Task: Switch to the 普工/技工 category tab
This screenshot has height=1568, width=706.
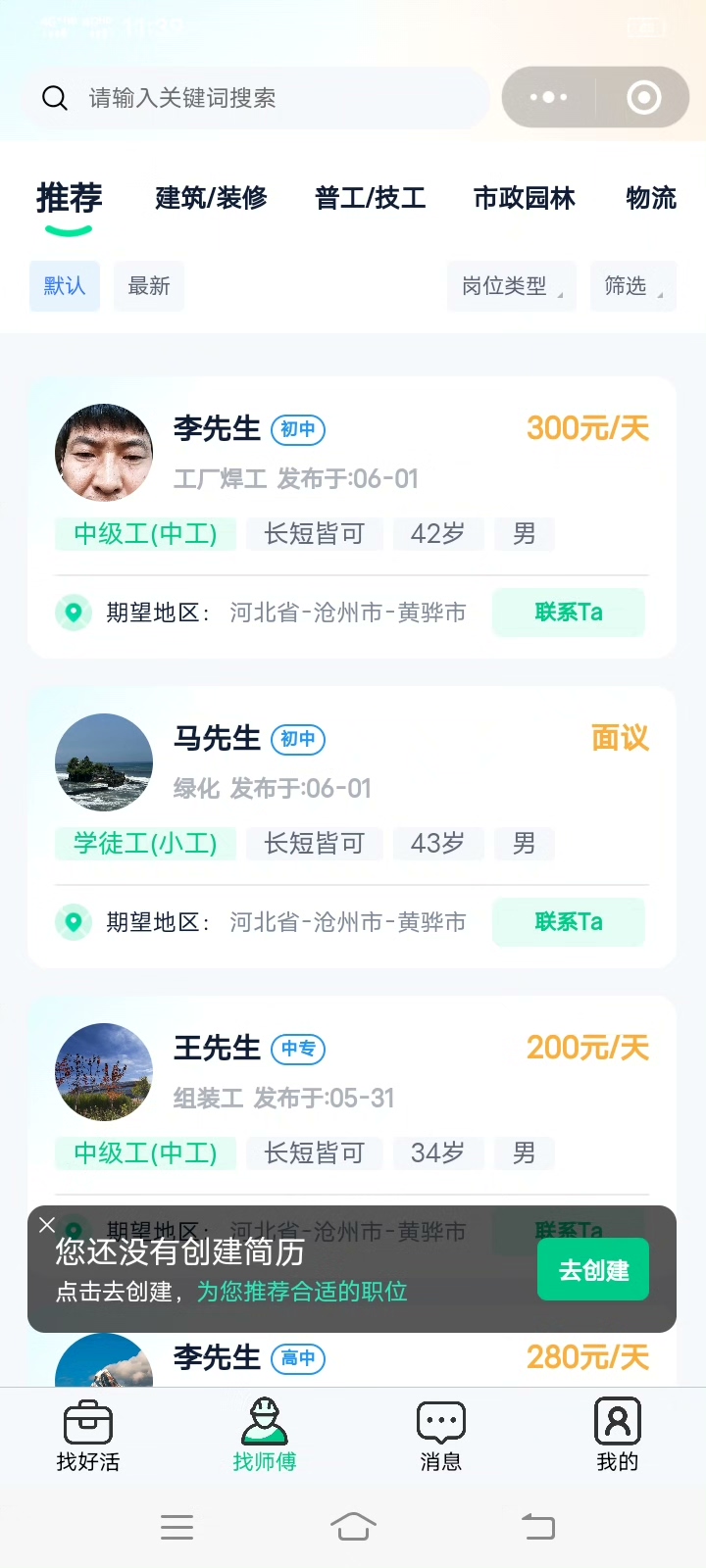Action: (370, 198)
